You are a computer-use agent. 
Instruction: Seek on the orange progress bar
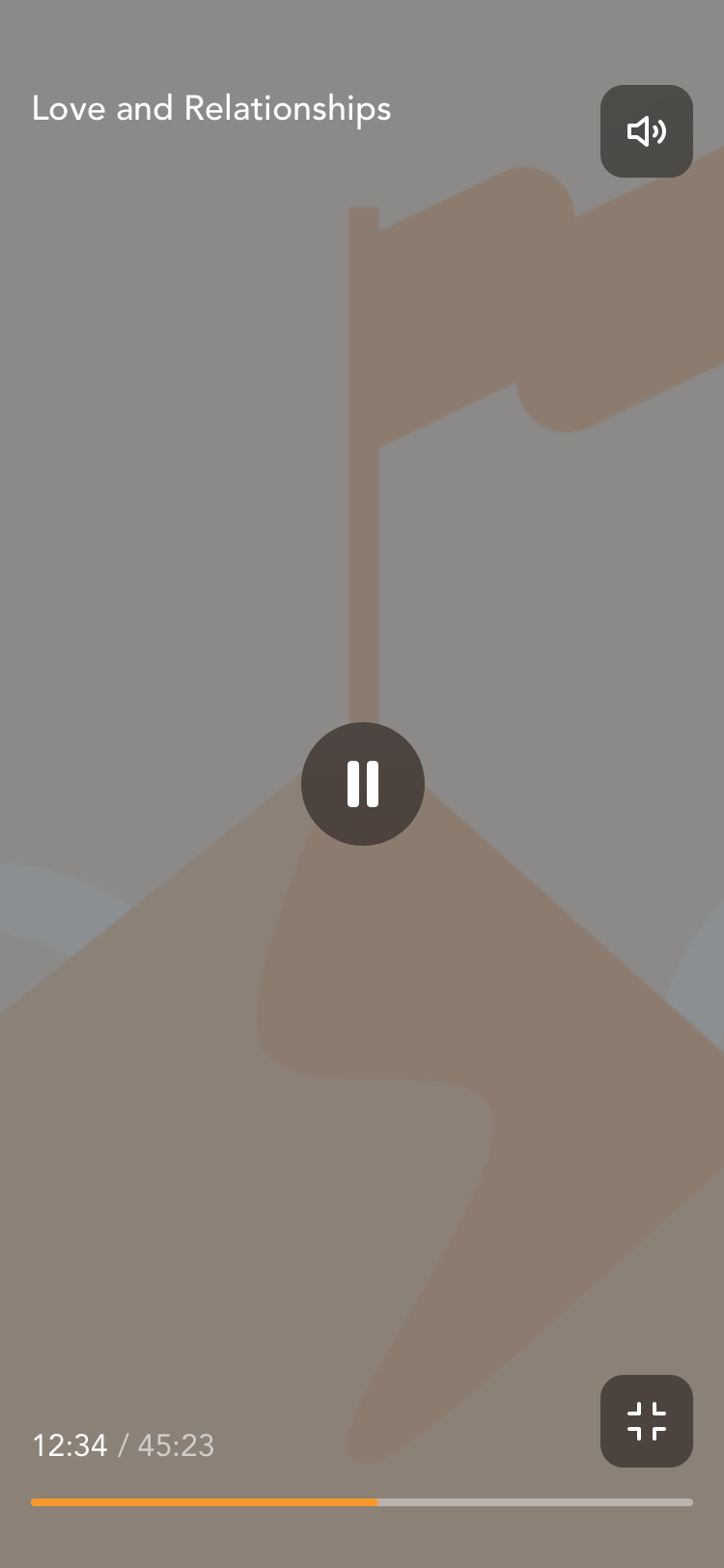click(362, 1501)
